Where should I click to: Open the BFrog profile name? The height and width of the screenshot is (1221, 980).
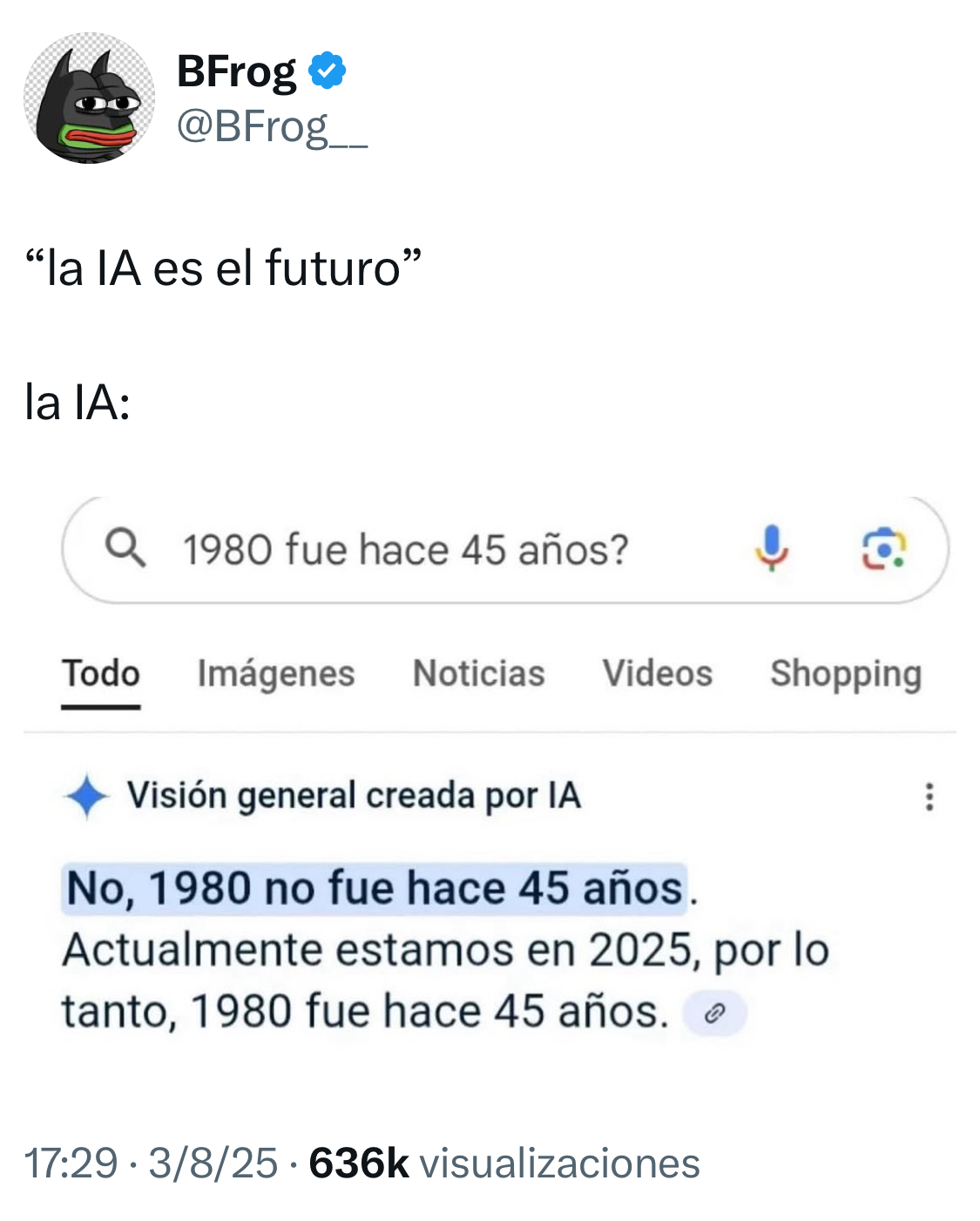[236, 71]
